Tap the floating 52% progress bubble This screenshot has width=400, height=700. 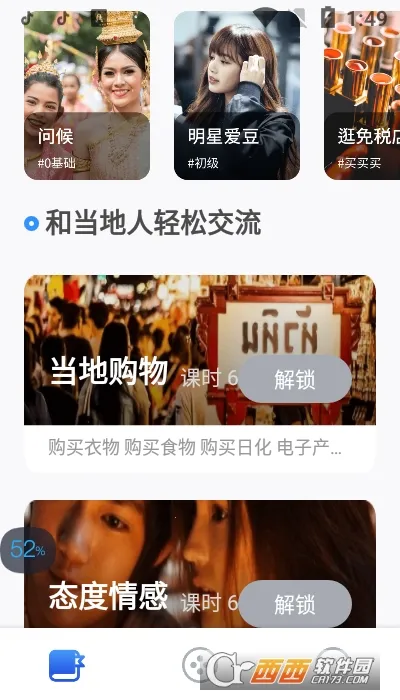tap(28, 550)
